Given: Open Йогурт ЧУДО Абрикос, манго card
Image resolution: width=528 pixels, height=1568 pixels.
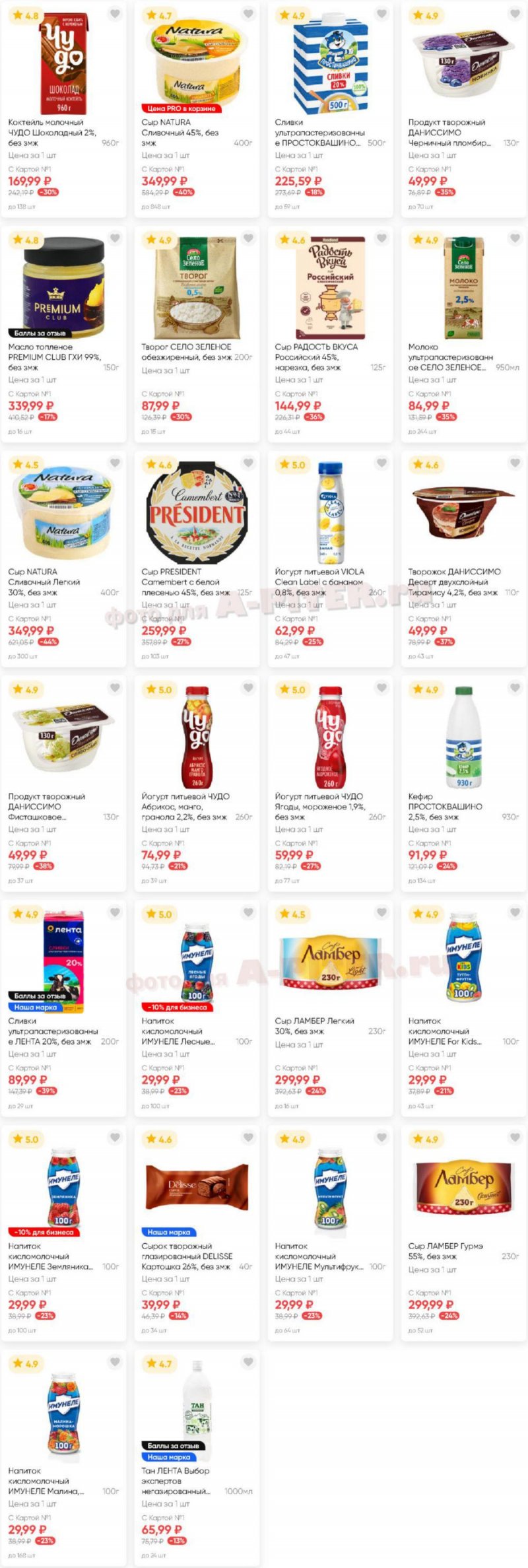Looking at the screenshot, I should [197, 738].
